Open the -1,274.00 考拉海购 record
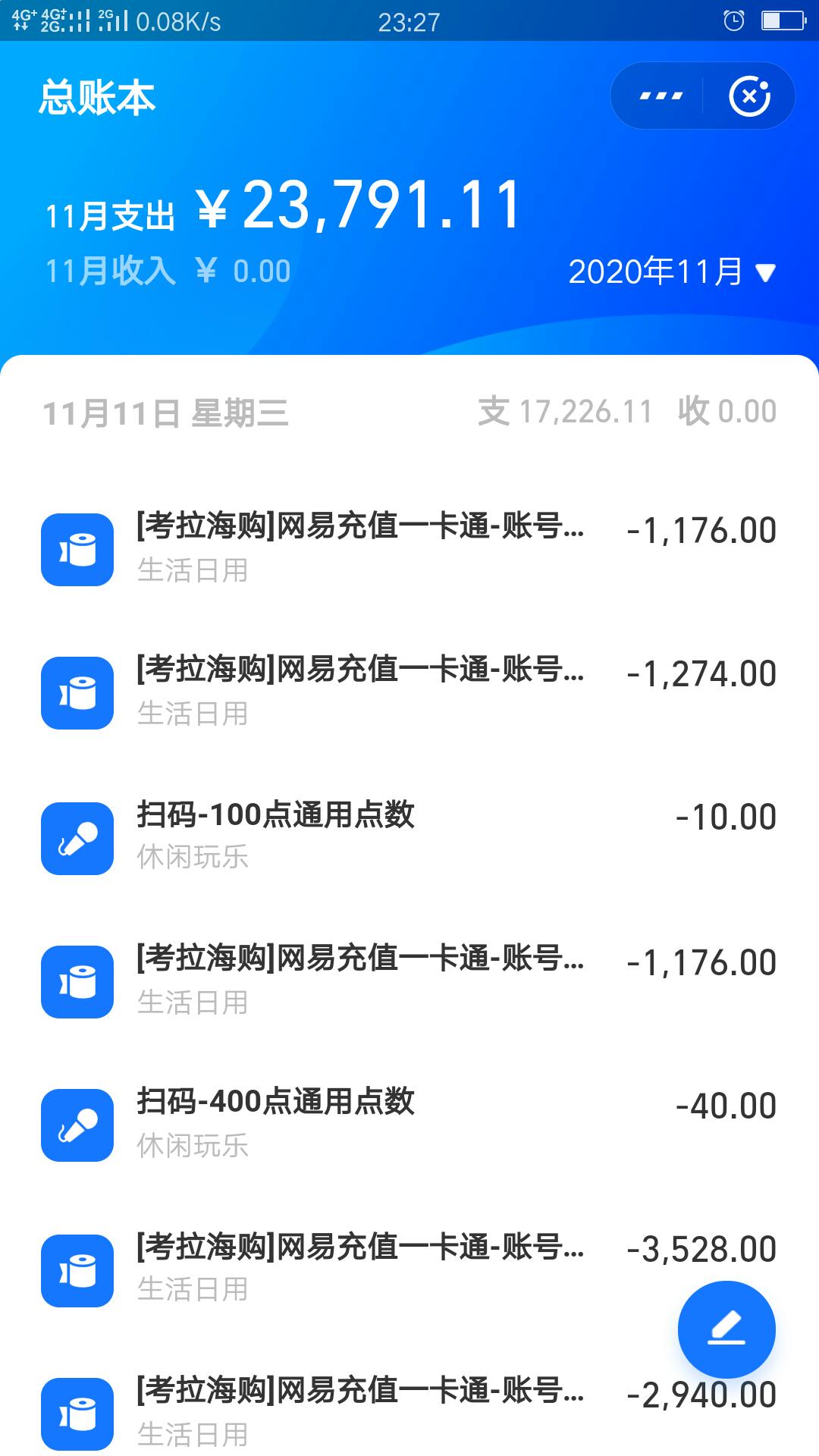This screenshot has width=819, height=1456. [409, 693]
